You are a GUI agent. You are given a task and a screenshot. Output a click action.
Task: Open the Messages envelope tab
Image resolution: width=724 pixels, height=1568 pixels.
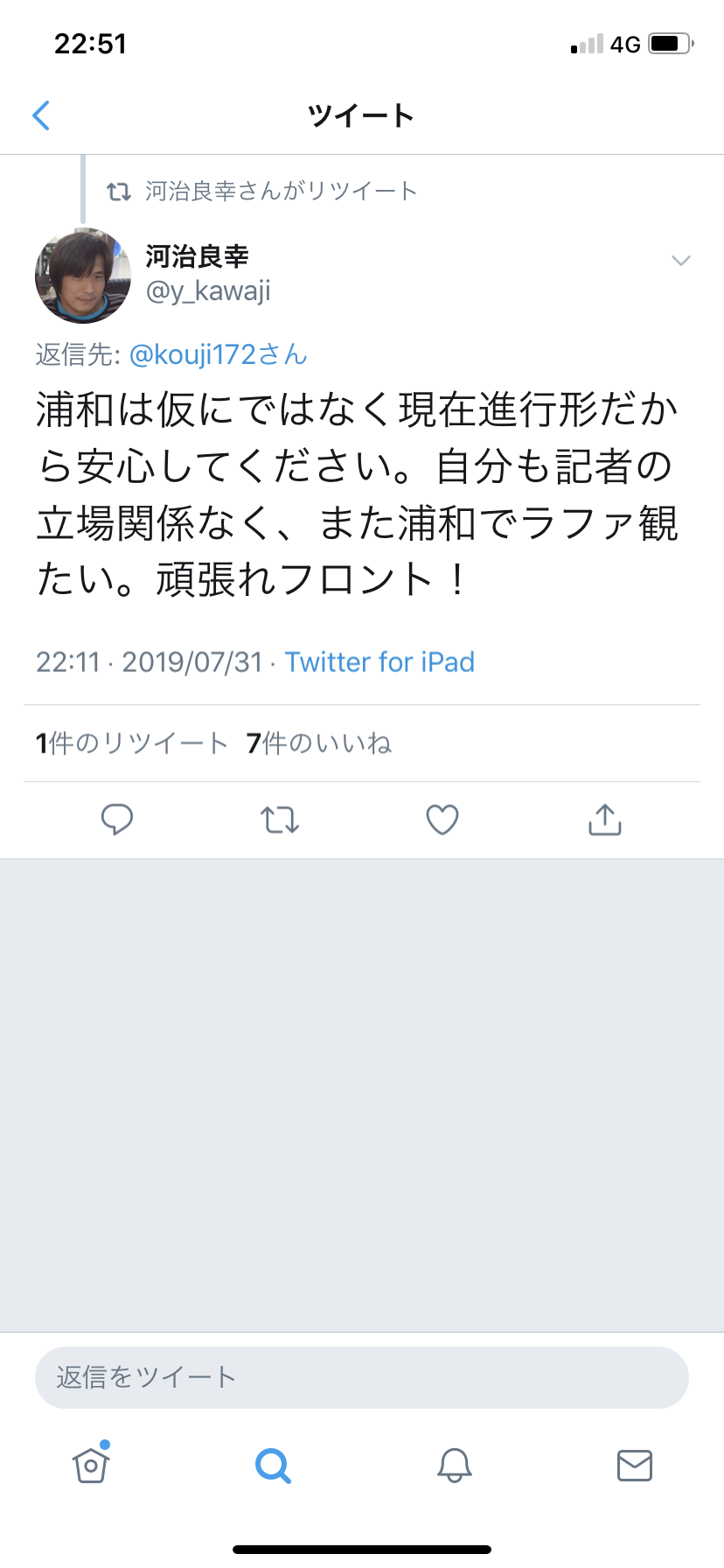click(x=635, y=1465)
